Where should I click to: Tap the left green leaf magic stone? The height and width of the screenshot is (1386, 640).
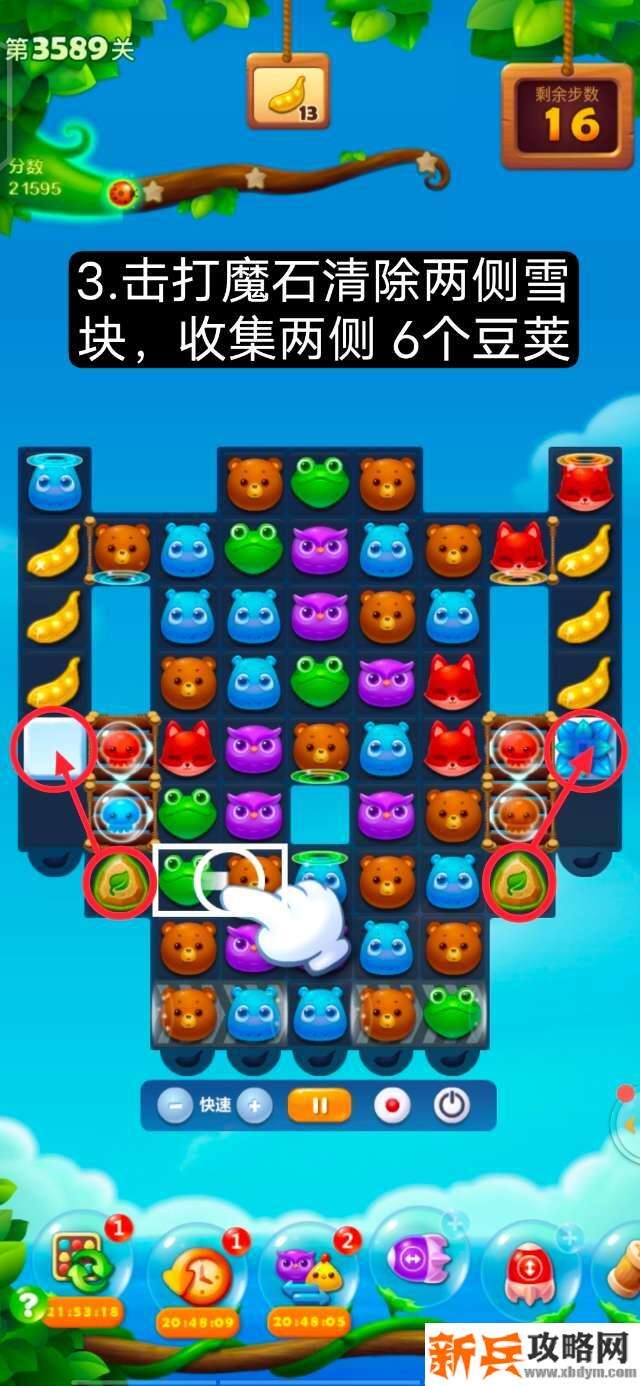pos(118,879)
